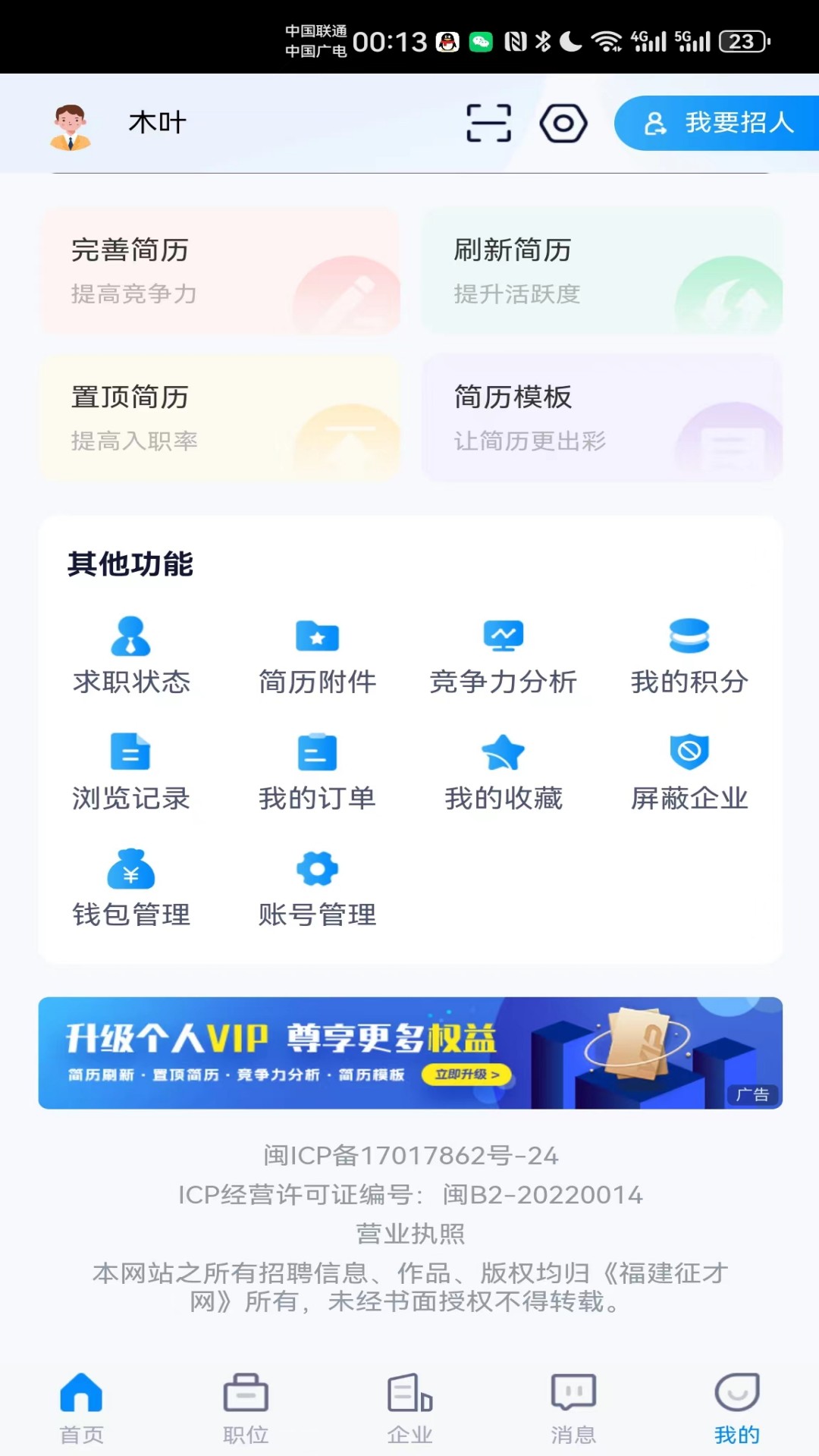Switch to the 消息 tab
The width and height of the screenshot is (819, 1456).
click(x=573, y=1408)
